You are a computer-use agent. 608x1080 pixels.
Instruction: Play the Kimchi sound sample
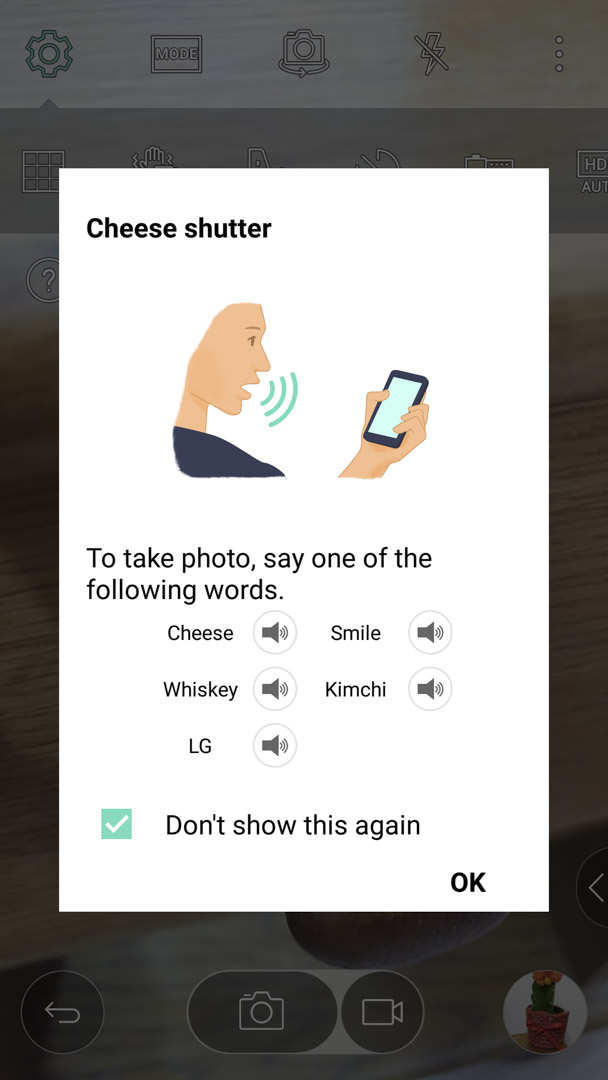click(x=430, y=689)
